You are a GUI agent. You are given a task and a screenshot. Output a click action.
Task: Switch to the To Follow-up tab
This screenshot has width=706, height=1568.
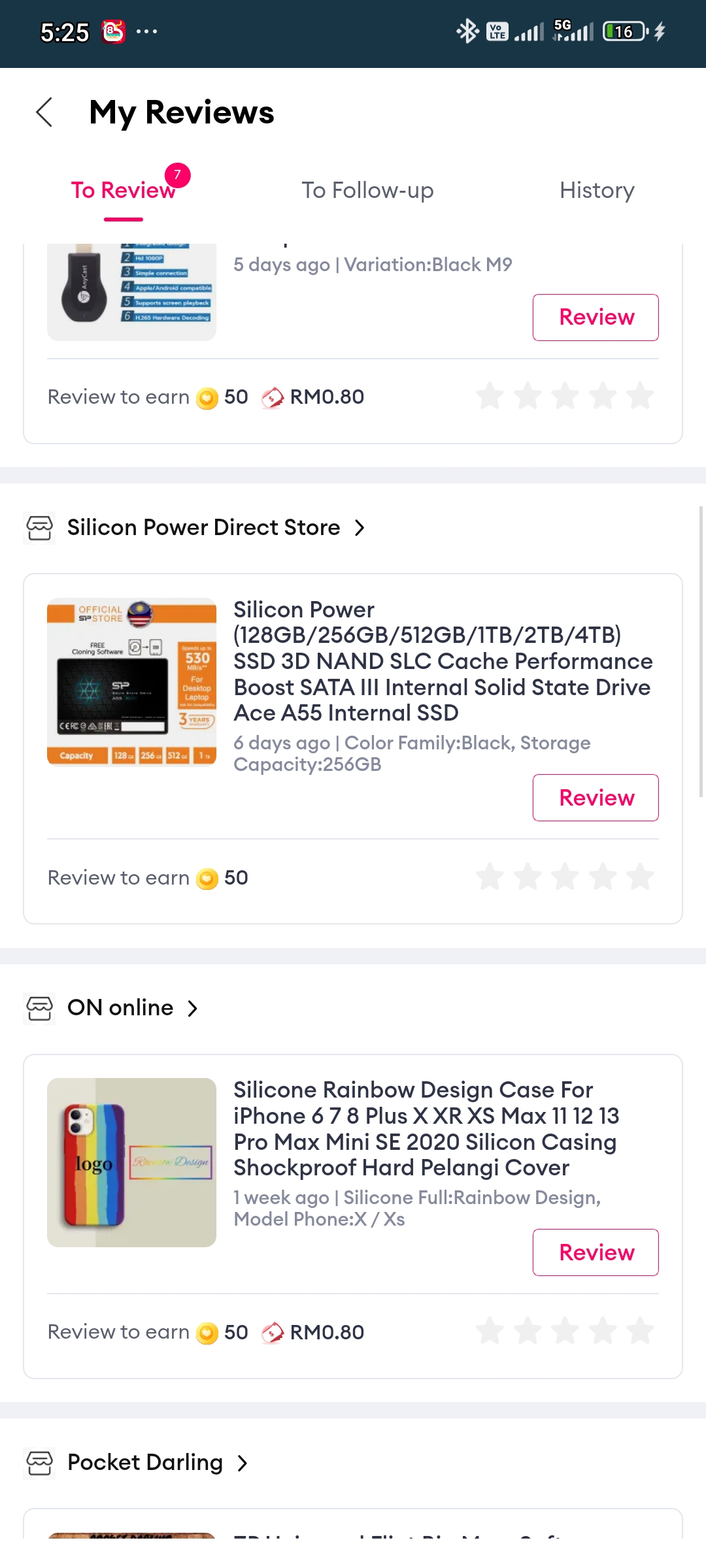point(367,191)
